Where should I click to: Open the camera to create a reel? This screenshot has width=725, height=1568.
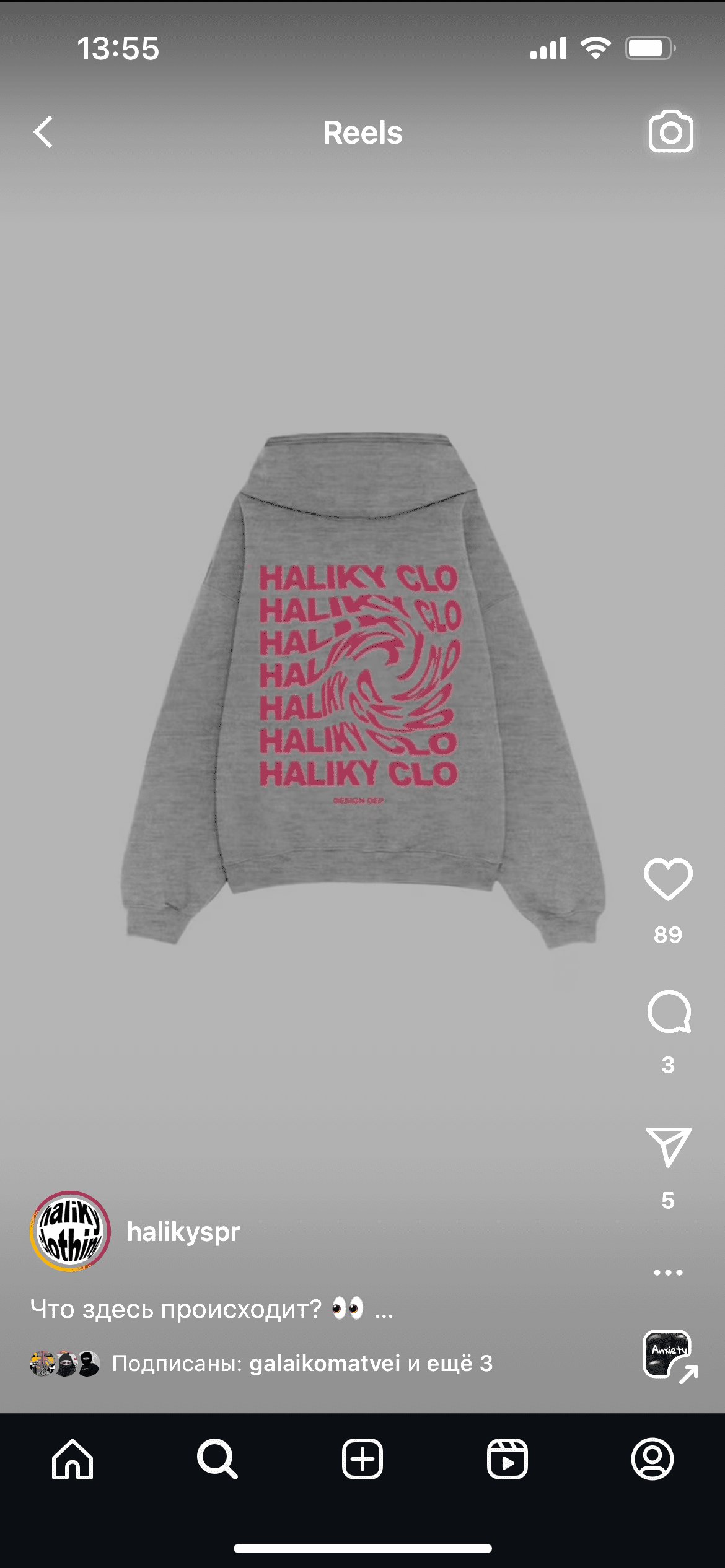pyautogui.click(x=670, y=131)
